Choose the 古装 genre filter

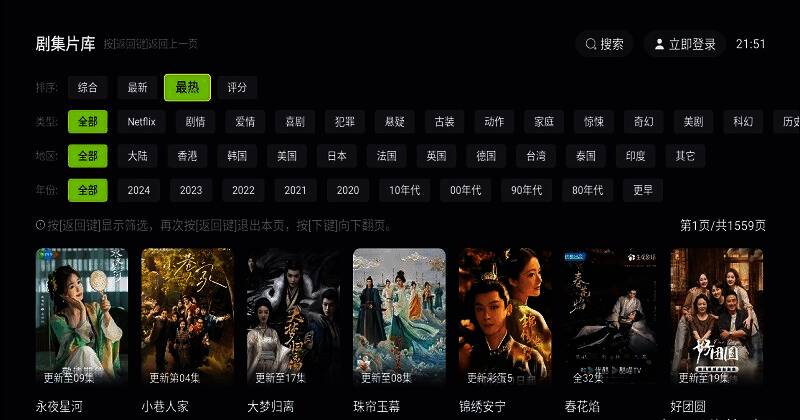click(x=444, y=122)
